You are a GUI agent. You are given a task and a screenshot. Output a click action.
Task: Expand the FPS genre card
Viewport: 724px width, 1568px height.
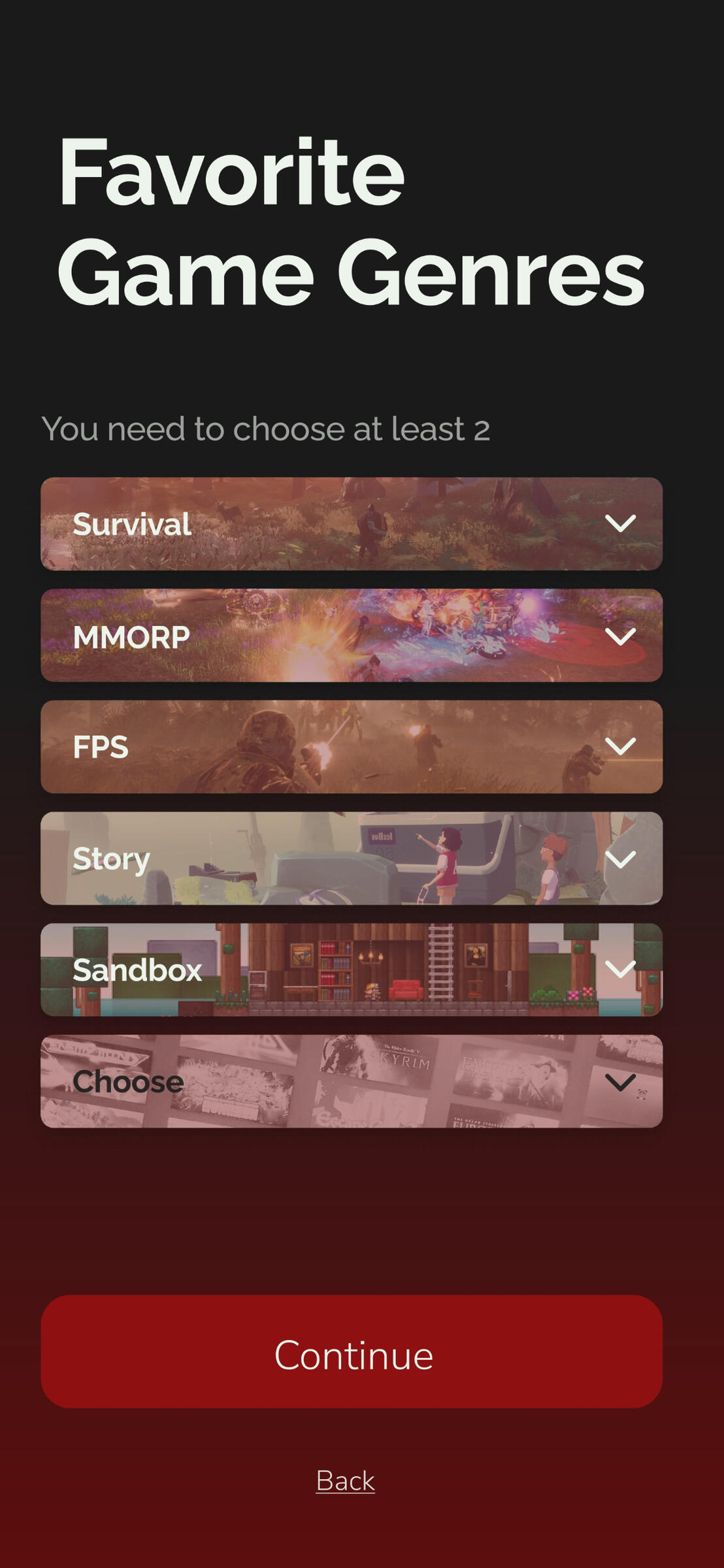619,747
